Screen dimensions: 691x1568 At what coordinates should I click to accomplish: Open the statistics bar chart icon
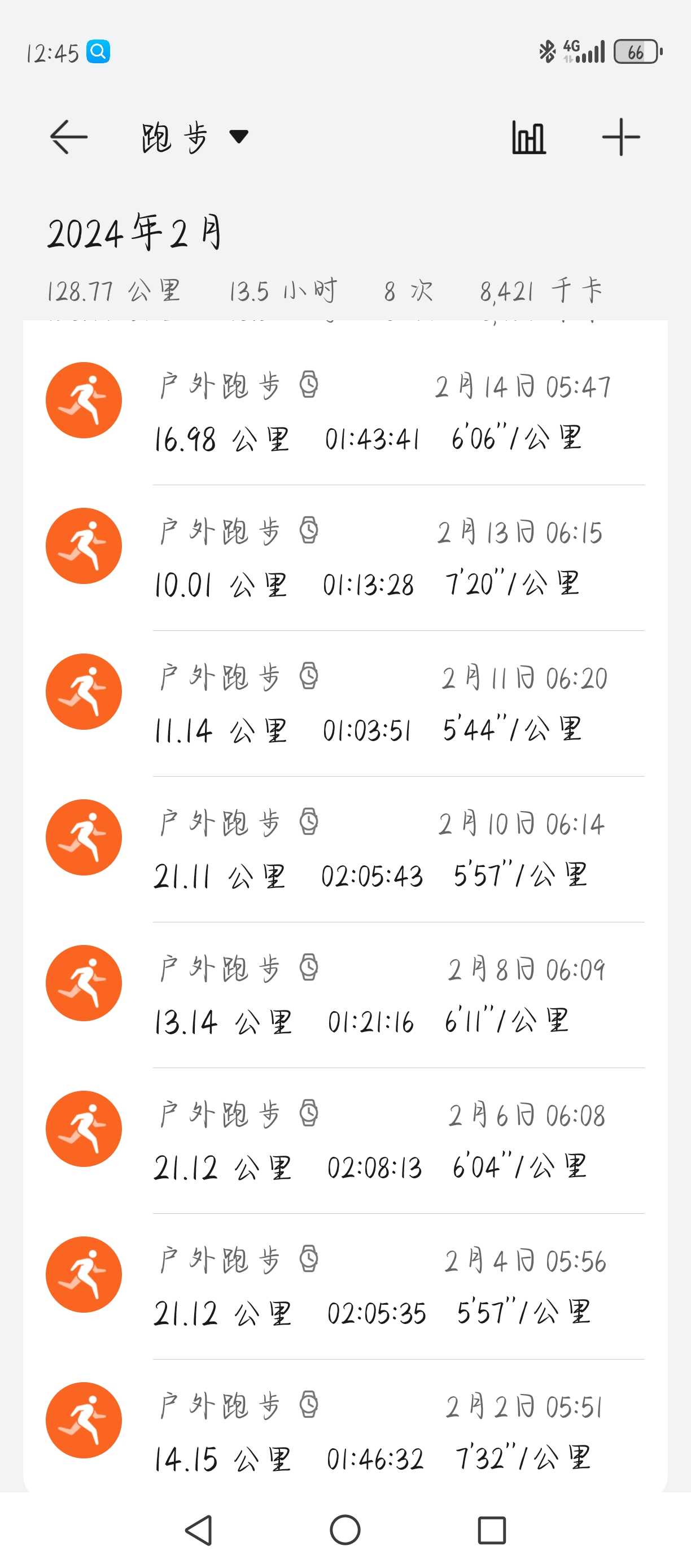(x=528, y=137)
